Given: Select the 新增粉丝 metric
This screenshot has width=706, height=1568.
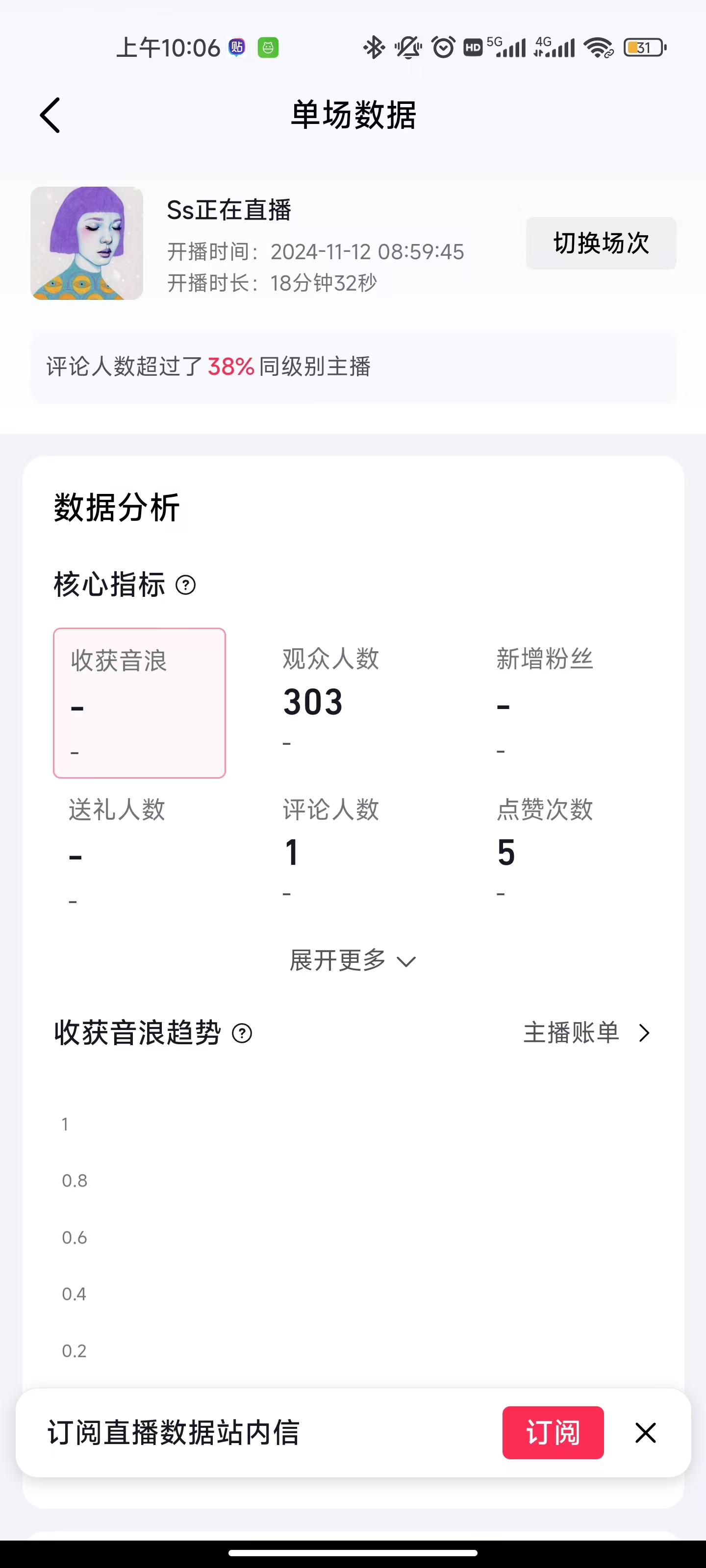Looking at the screenshot, I should (566, 703).
